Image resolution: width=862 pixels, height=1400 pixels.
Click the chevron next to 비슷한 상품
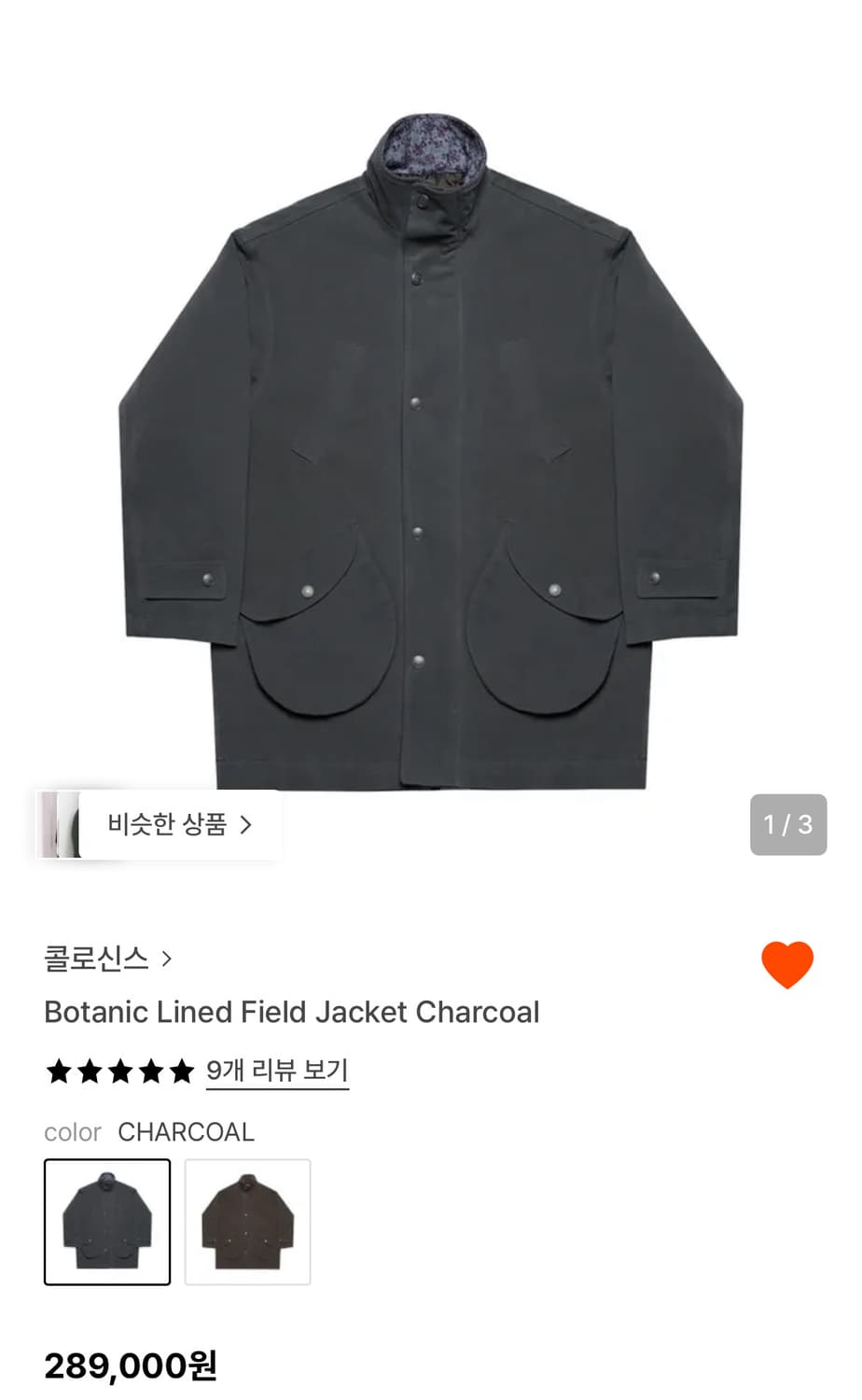pos(248,825)
